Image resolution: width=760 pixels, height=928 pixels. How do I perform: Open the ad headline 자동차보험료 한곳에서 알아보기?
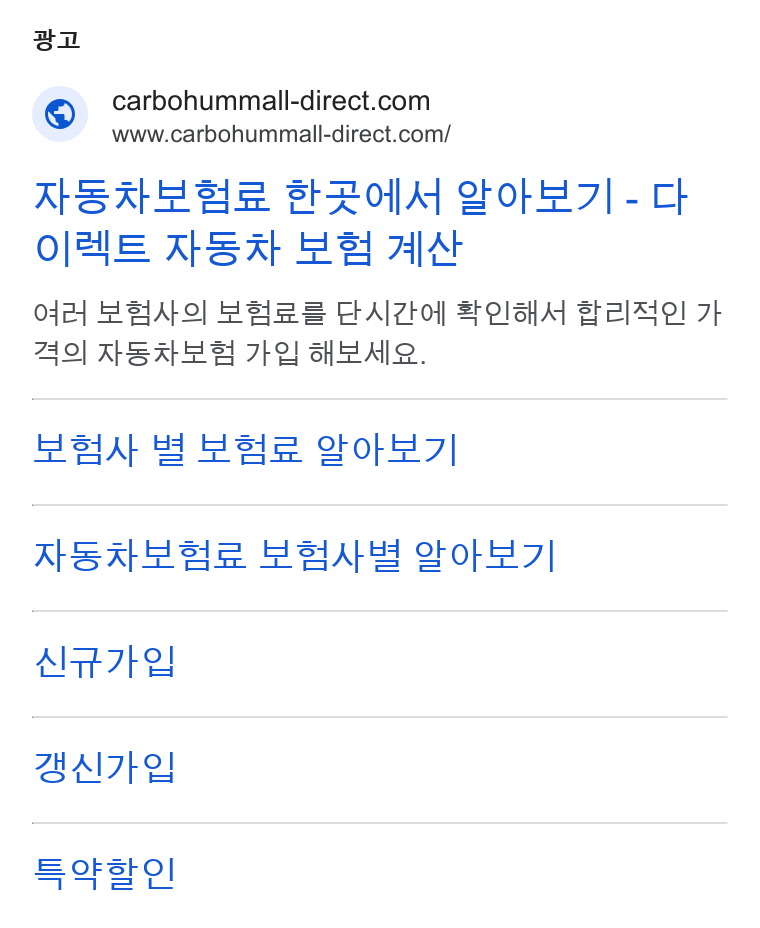(x=360, y=222)
